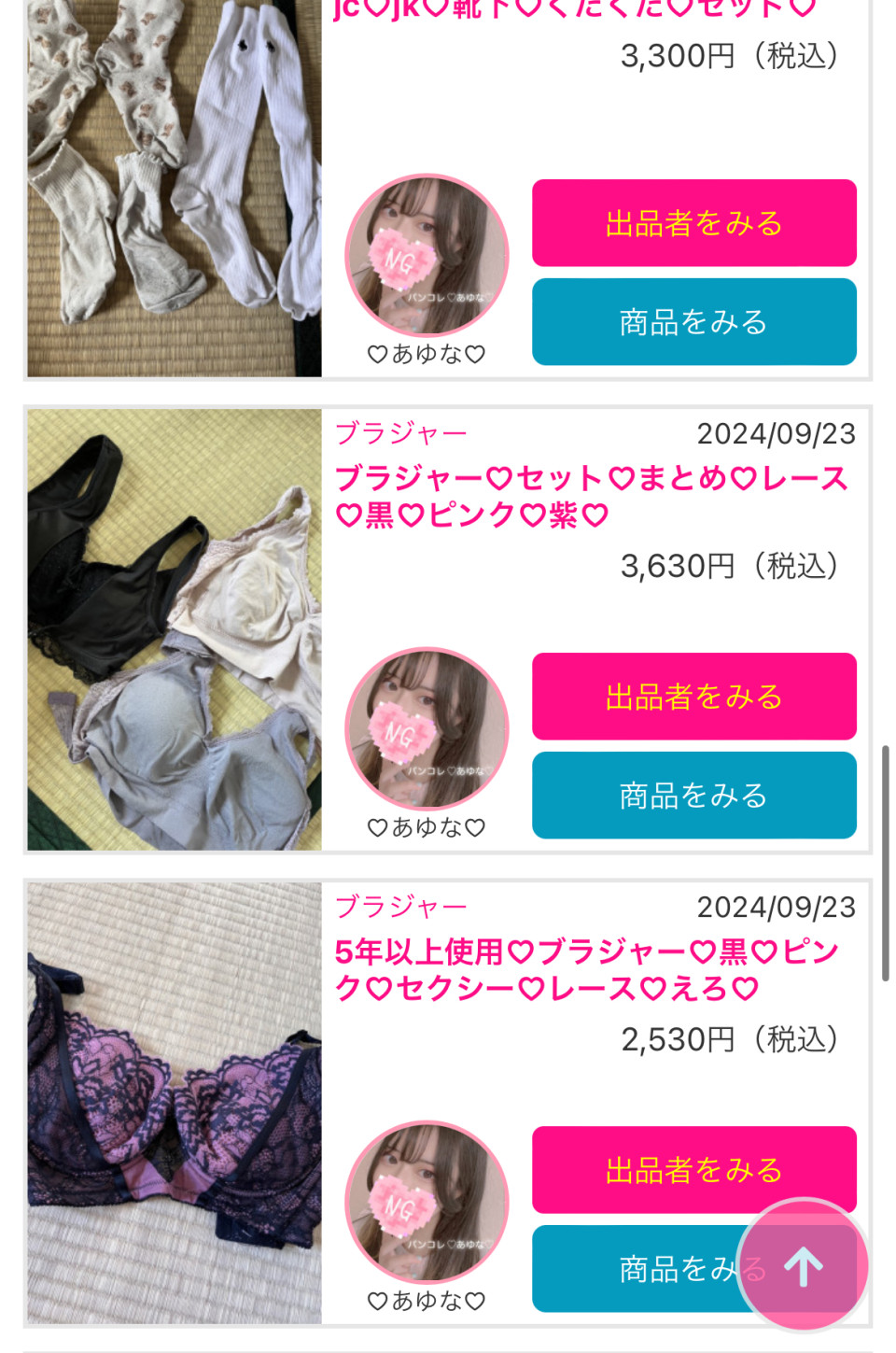The width and height of the screenshot is (896, 1353).
Task: Open the 3,630円 listing's product photo
Action: pos(175,629)
